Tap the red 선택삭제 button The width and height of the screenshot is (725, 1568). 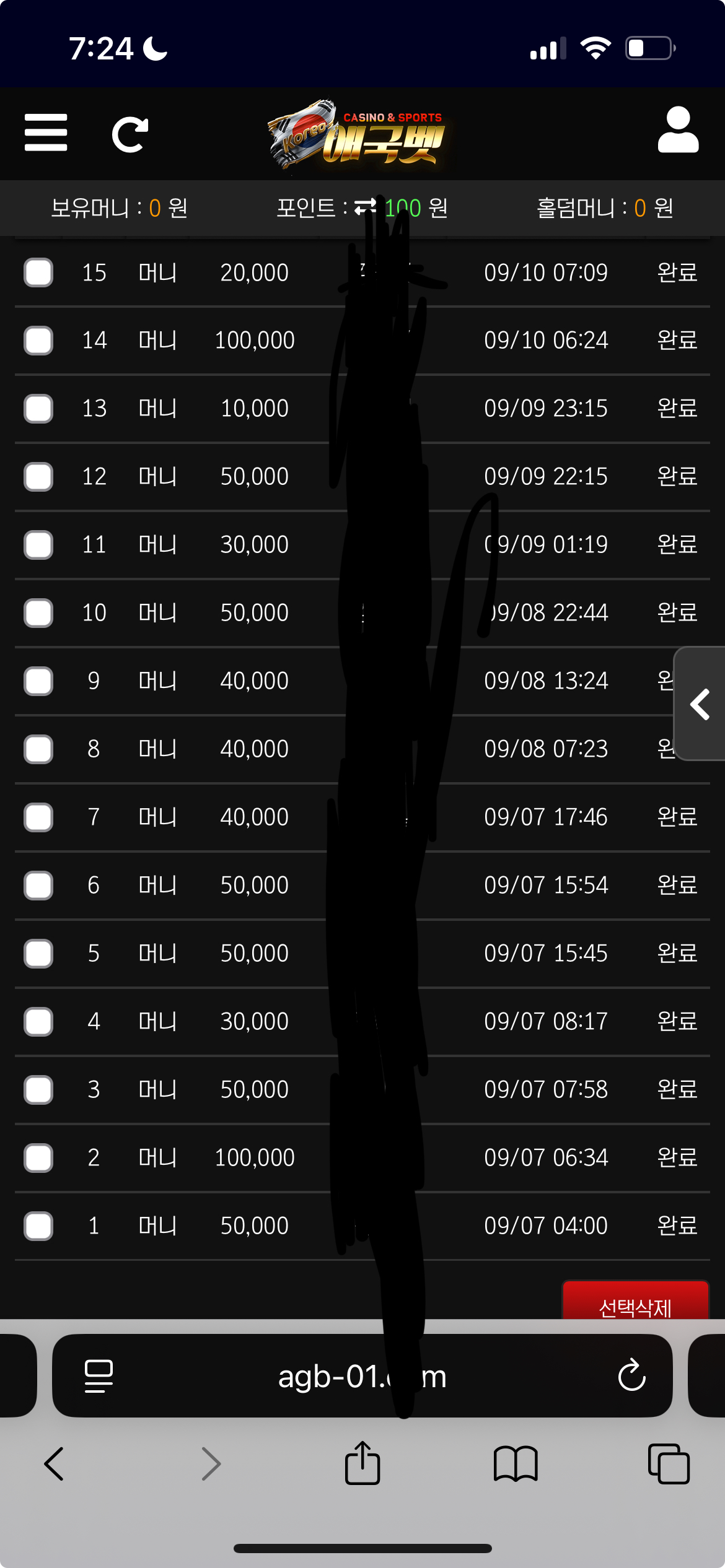[x=635, y=1303]
